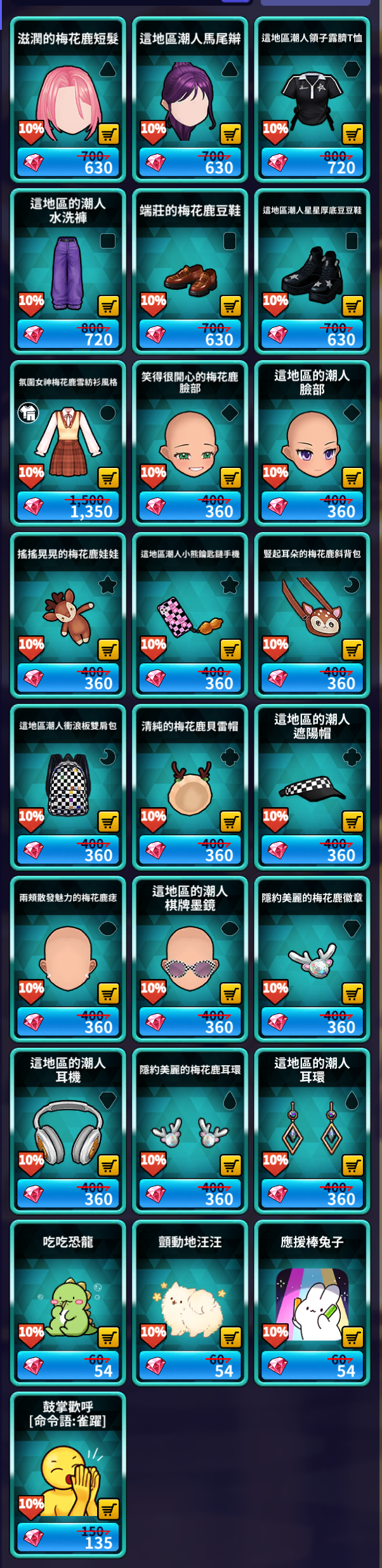
Task: Add 這地區的潮人耳機 to the cart
Action: click(x=109, y=1165)
